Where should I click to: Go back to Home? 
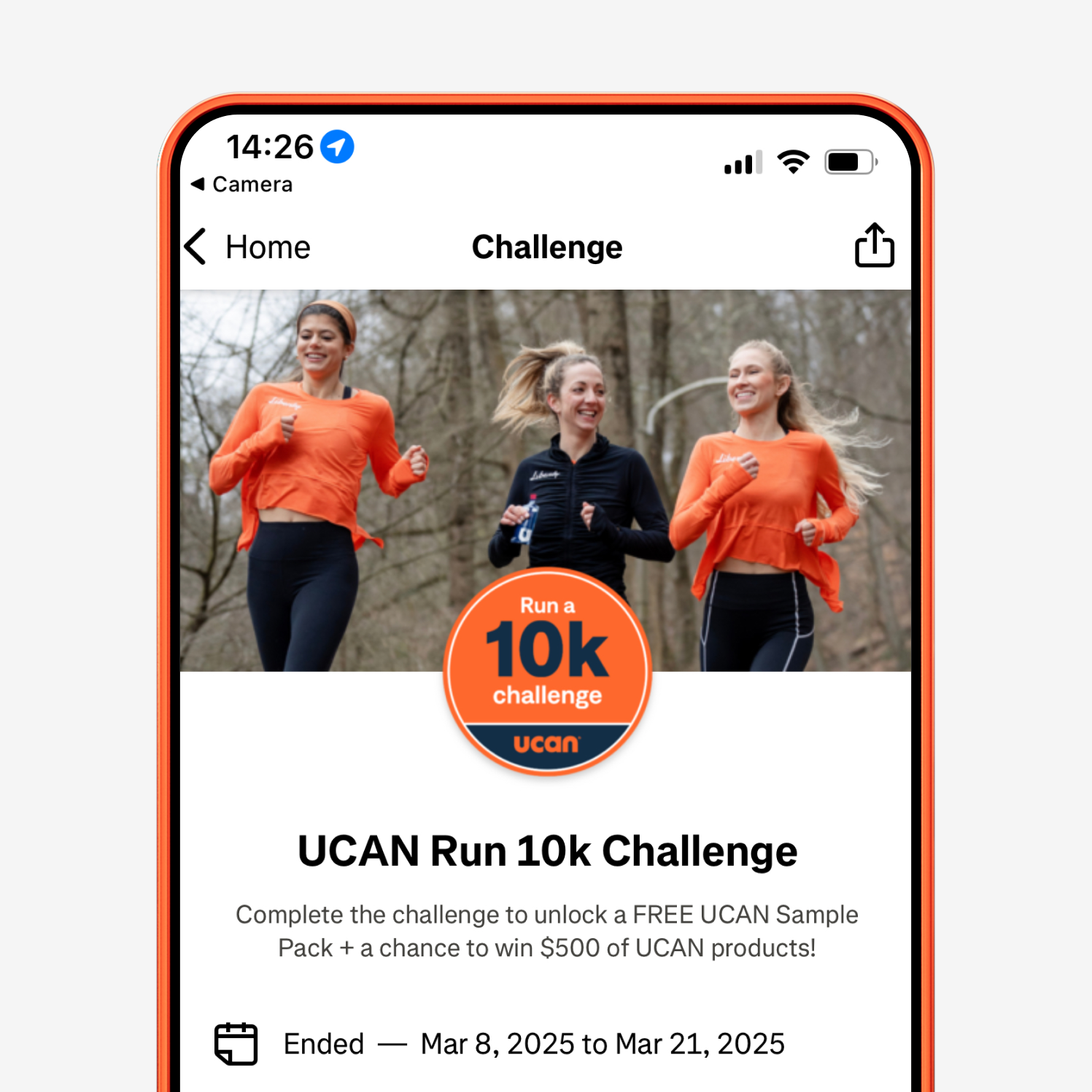tap(248, 247)
